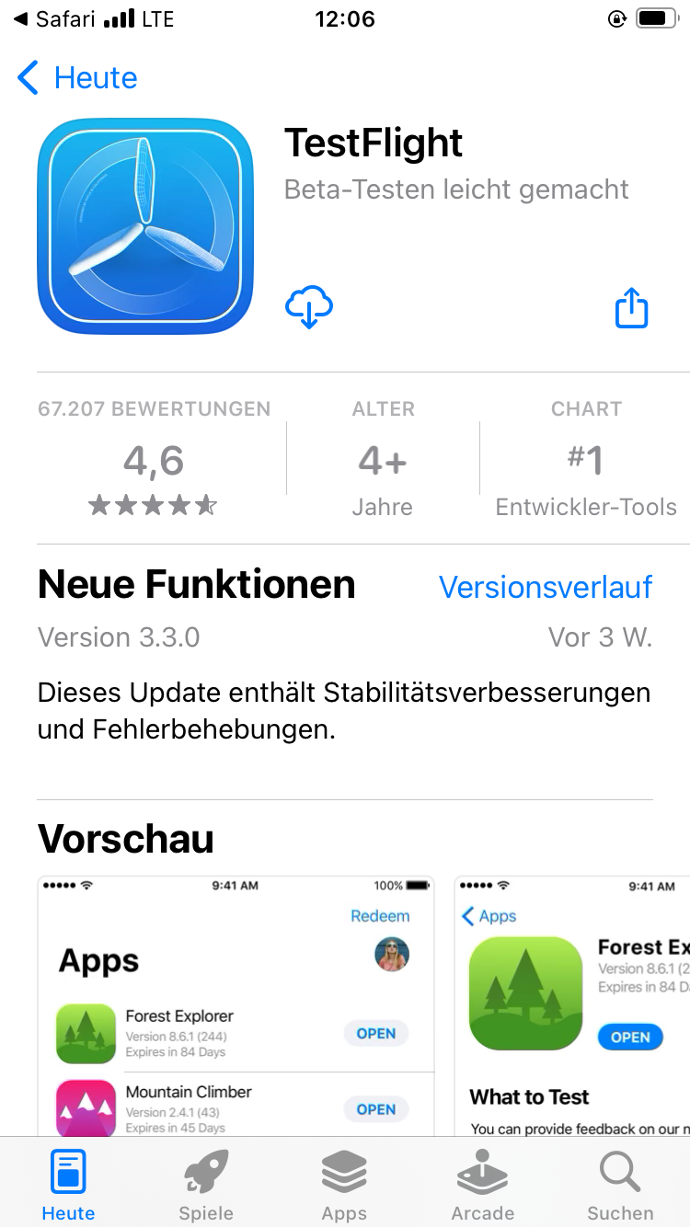View the 67.207 Bewertungen rating
690x1227 pixels.
pyautogui.click(x=154, y=459)
